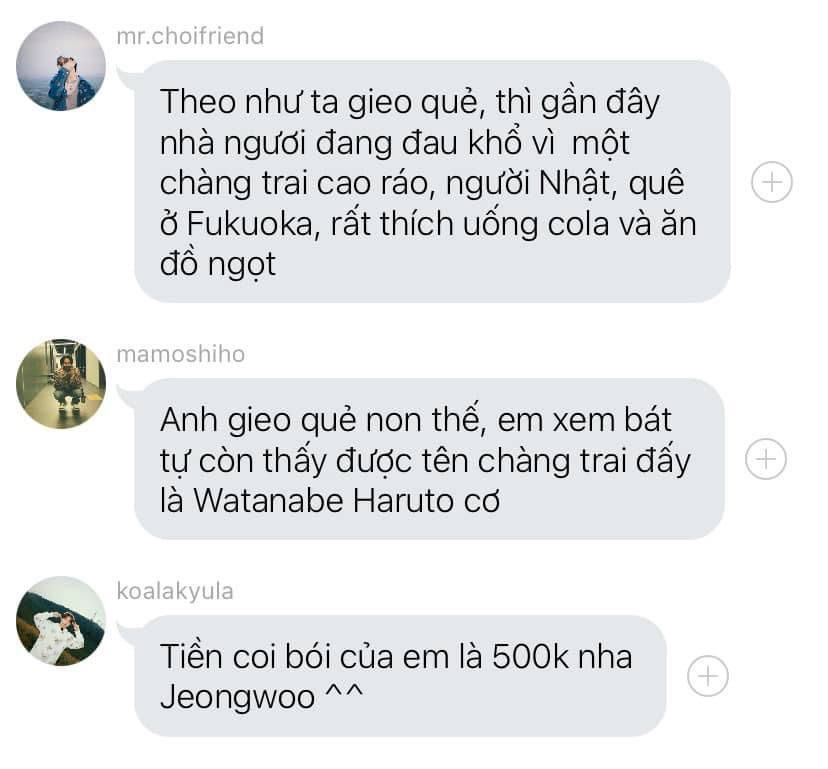Add reaction to mr.choifriend's message
The height and width of the screenshot is (769, 828).
coord(771,182)
